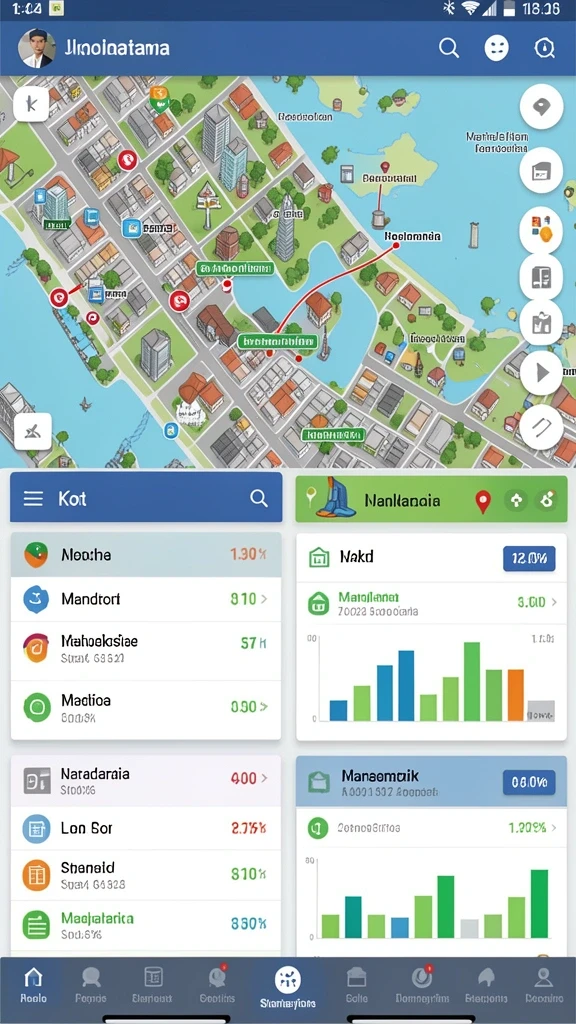
Task: Tap the 12.0% button beside Nakd
Action: point(529,559)
